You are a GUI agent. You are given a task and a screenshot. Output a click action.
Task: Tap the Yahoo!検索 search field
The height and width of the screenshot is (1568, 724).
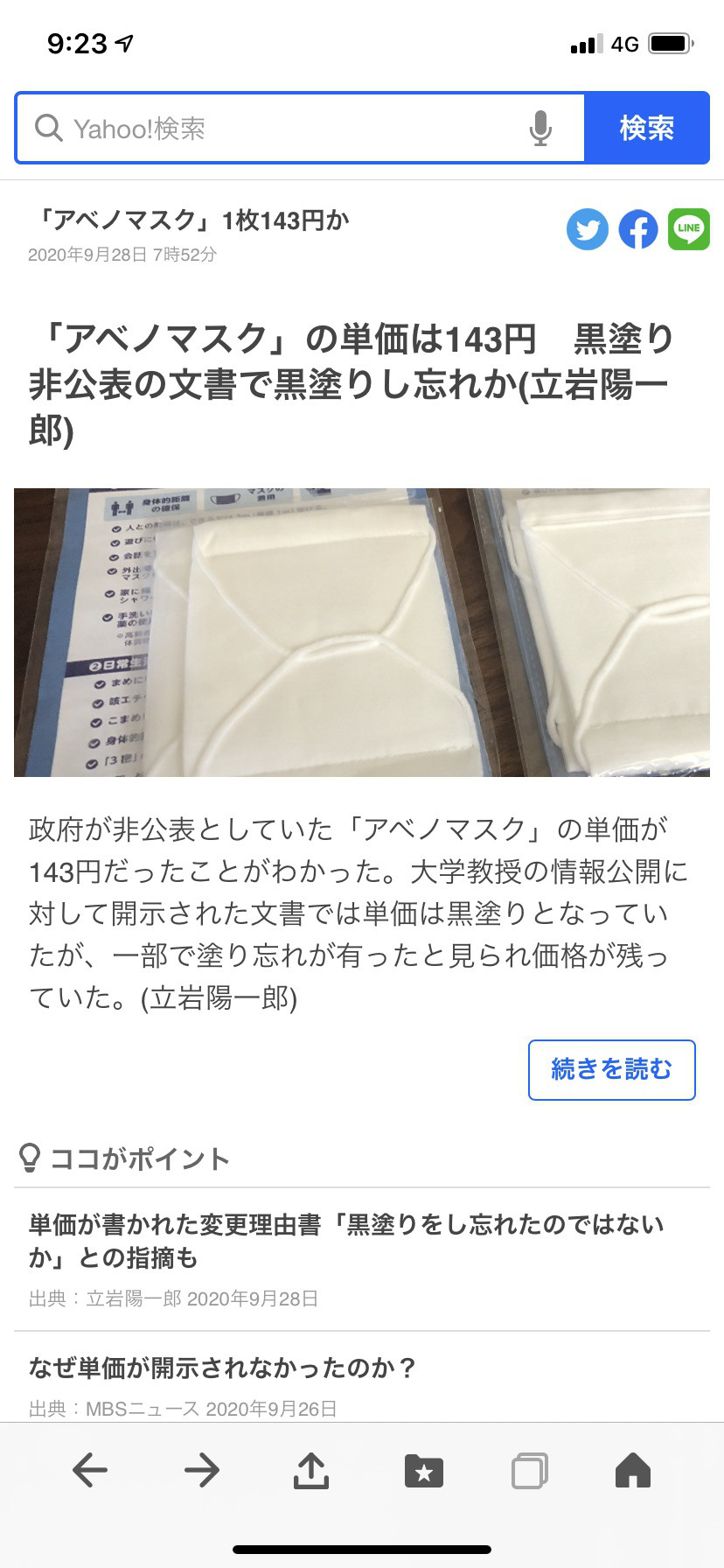coord(280,129)
